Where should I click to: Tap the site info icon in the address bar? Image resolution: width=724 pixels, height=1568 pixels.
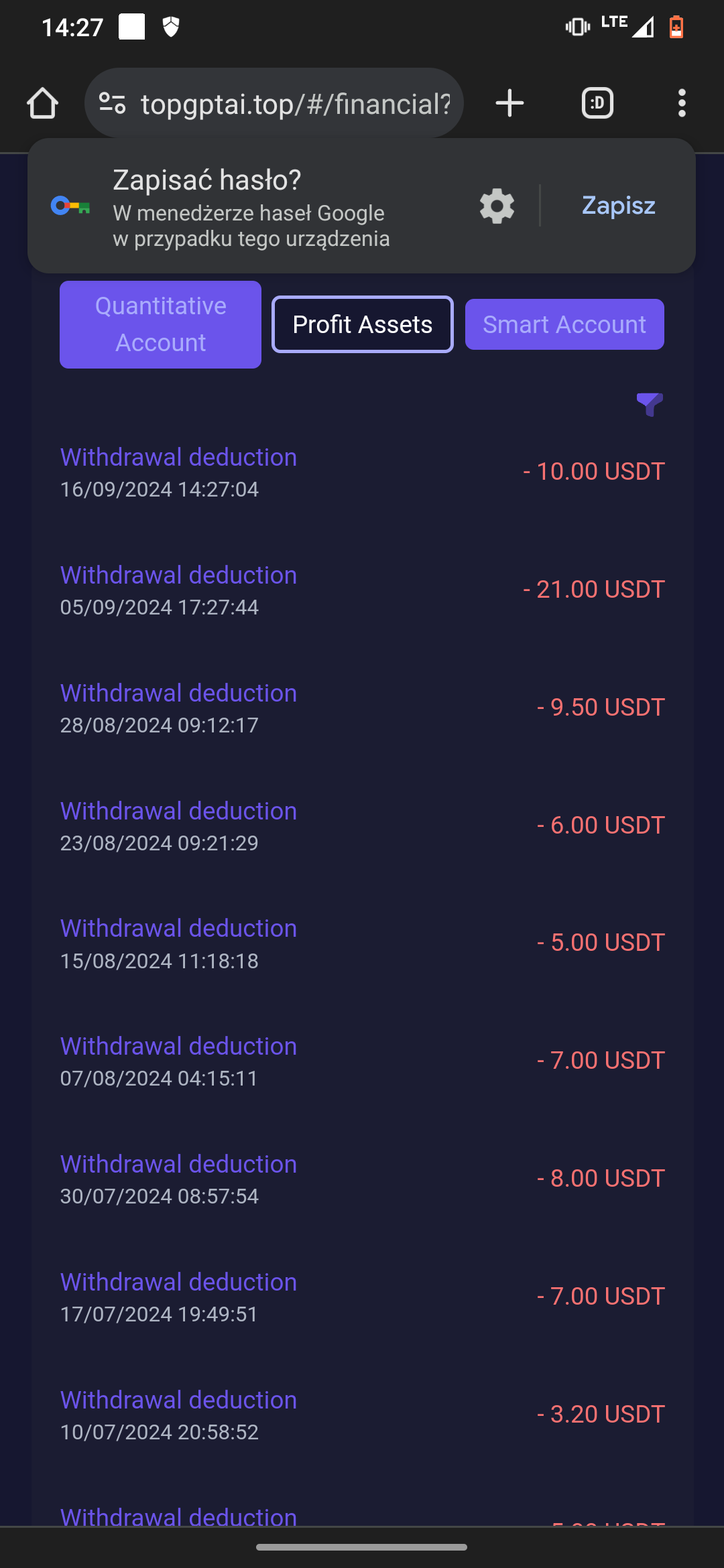point(112,103)
